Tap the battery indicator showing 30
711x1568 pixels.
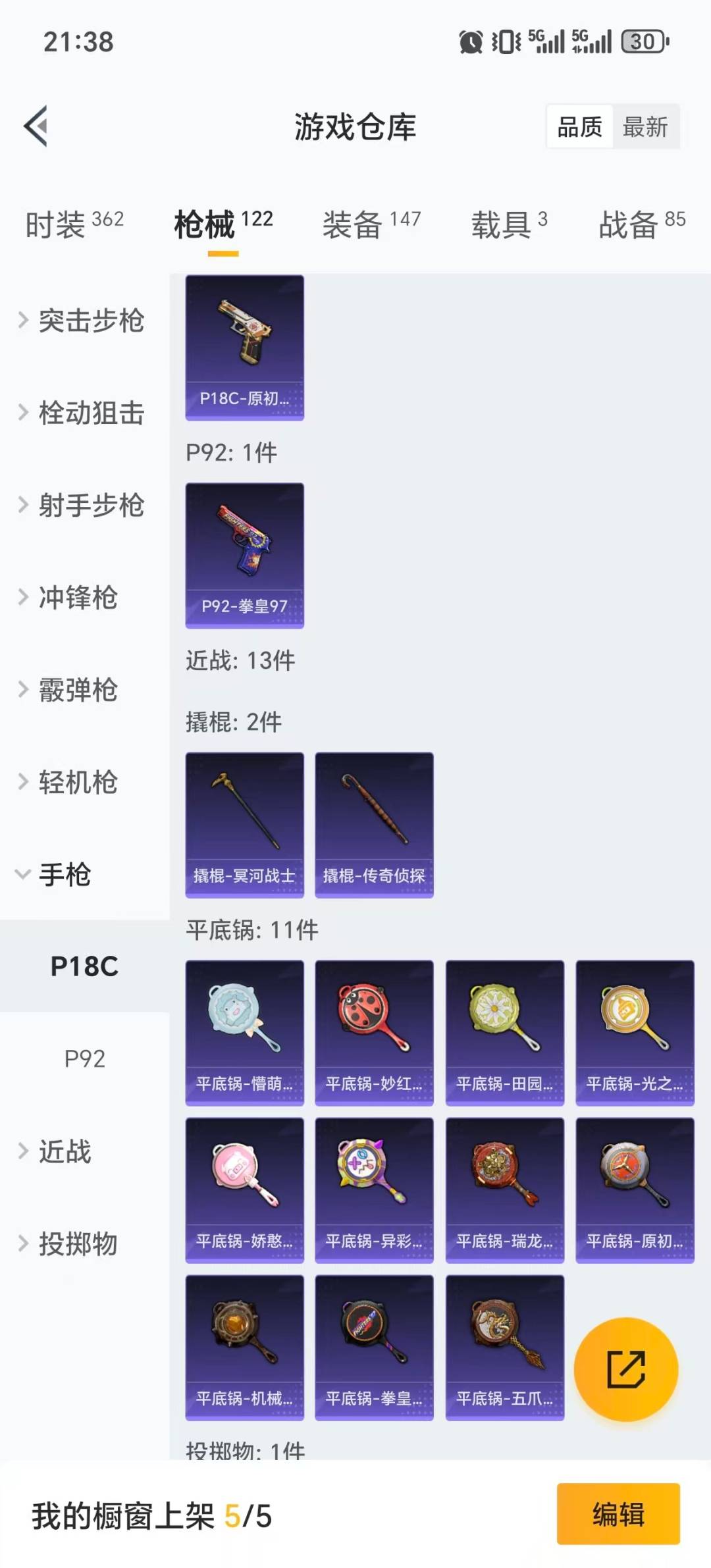[642, 41]
